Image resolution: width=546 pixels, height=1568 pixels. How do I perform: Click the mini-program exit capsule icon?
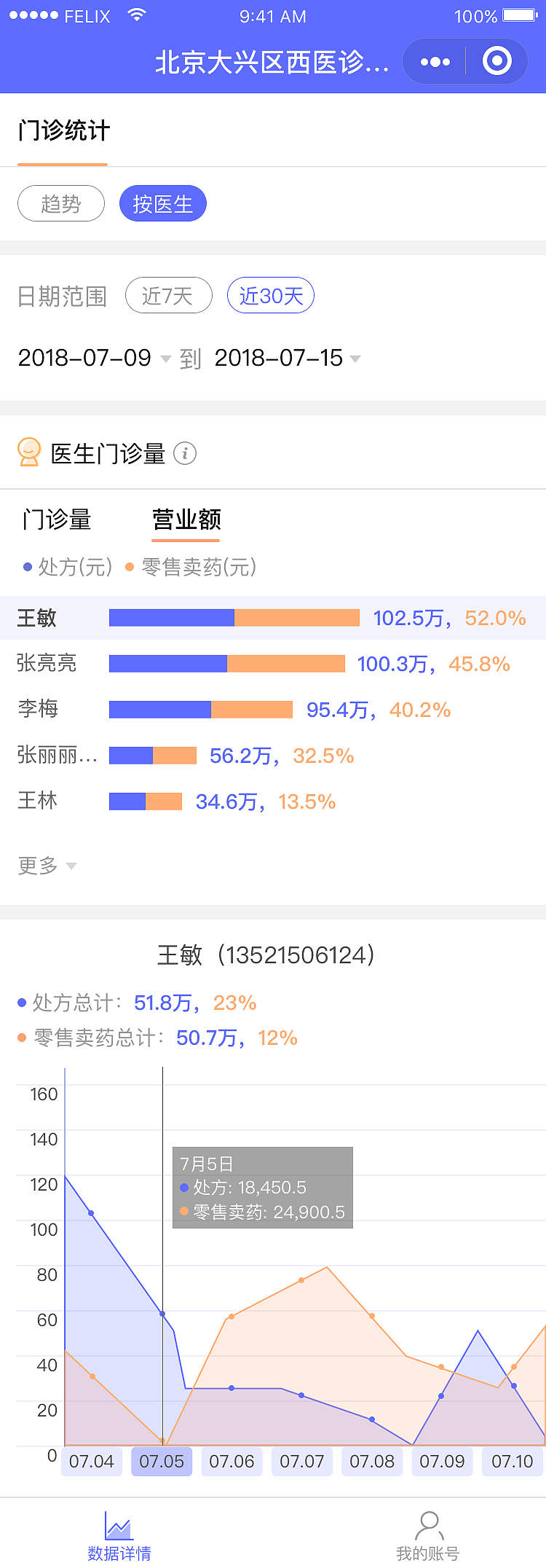click(x=497, y=61)
